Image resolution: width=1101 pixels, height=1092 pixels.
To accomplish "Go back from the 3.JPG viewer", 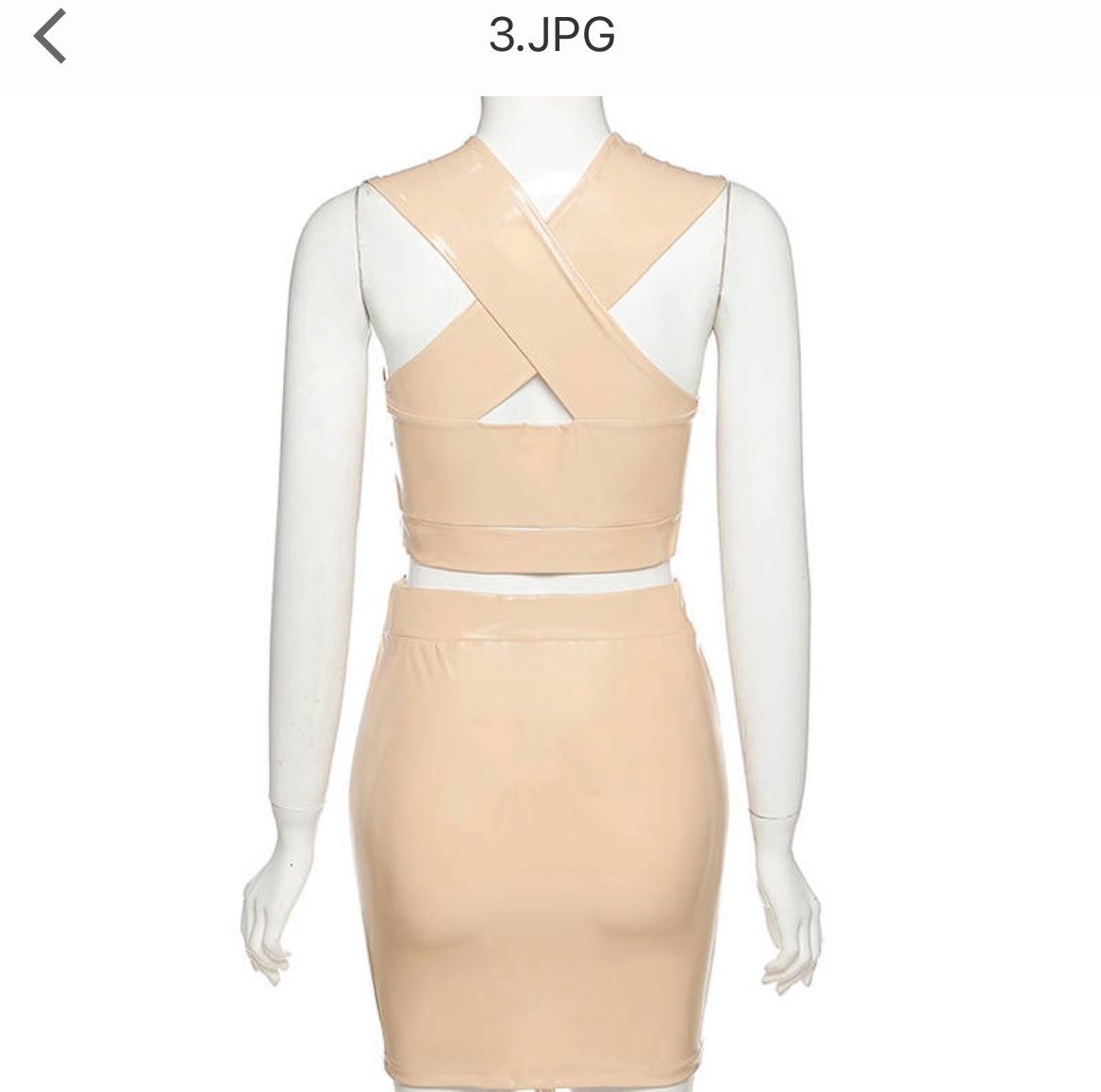I will point(50,37).
